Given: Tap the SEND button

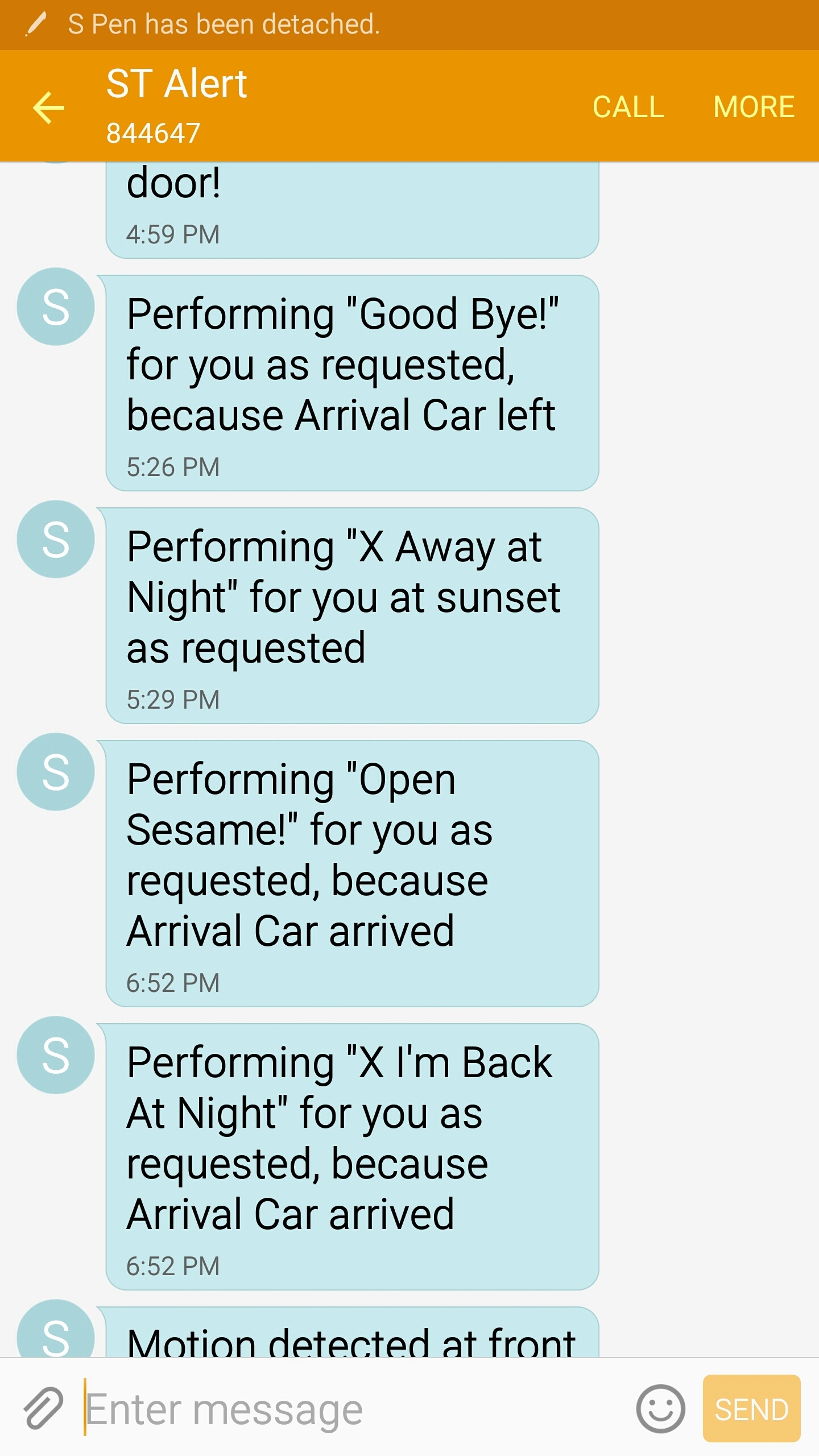Looking at the screenshot, I should pos(751,1408).
